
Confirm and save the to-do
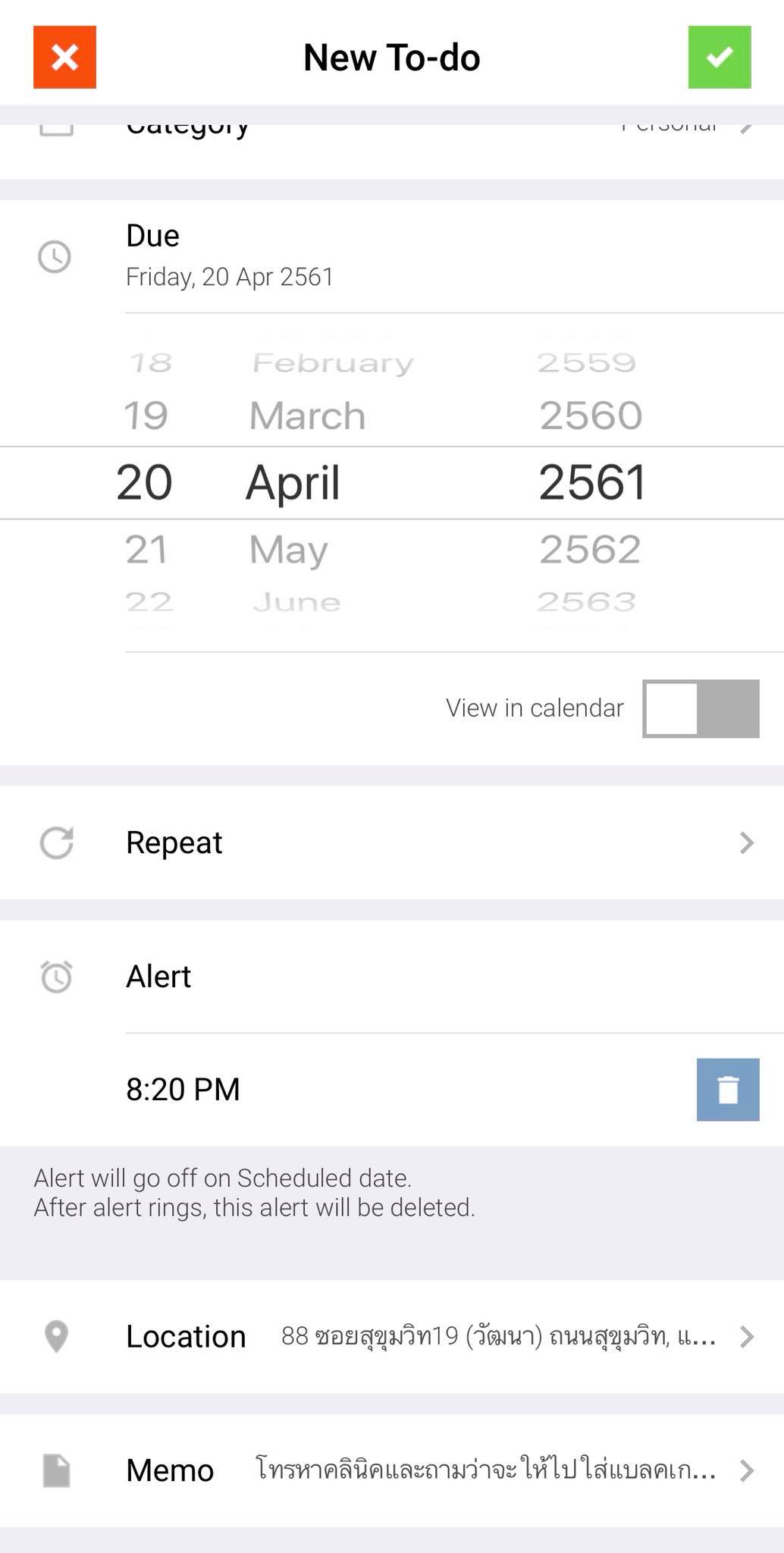(x=720, y=57)
